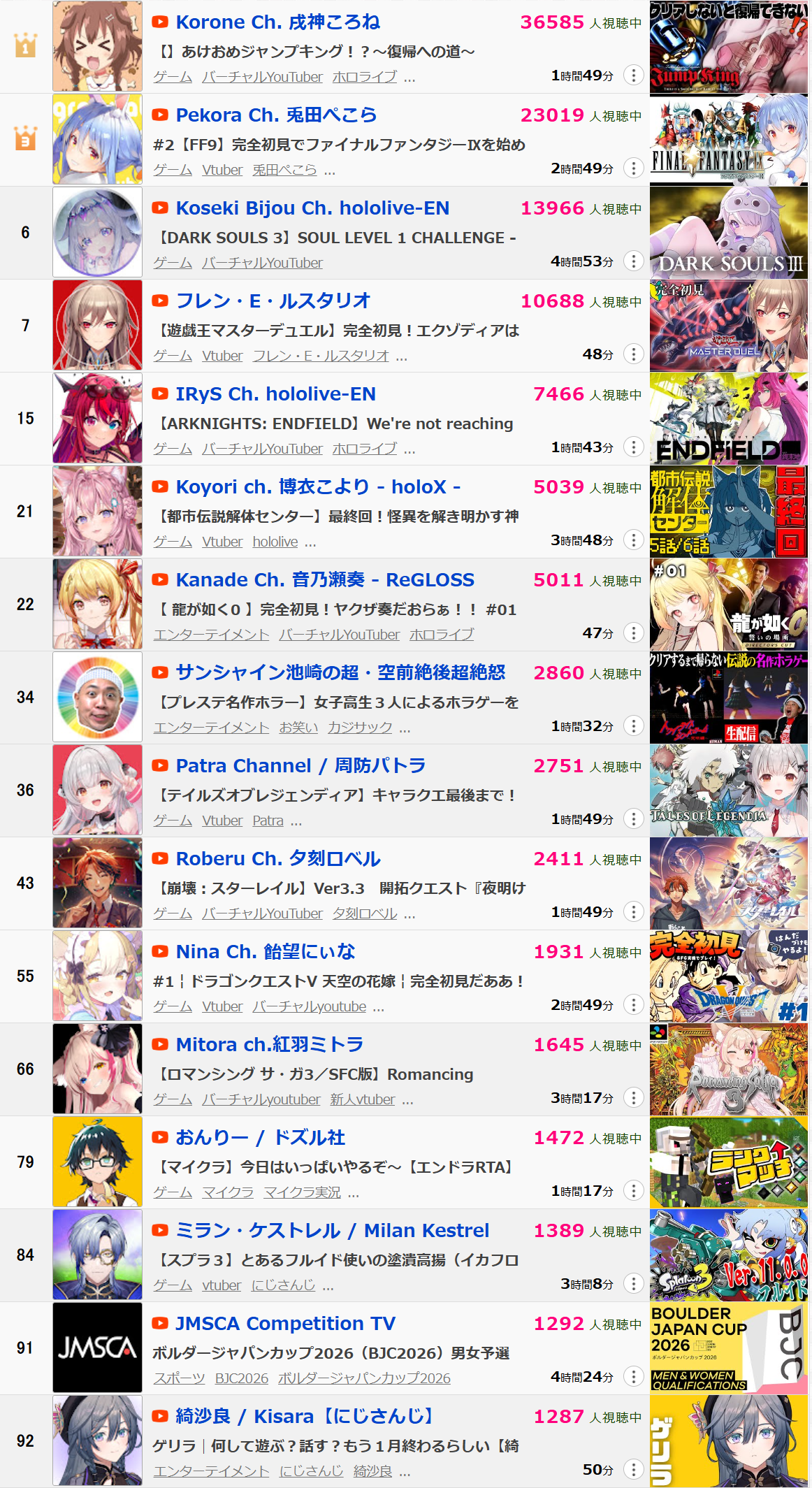Open the Boulder Japan Cup 2026 thumbnail

(728, 1348)
